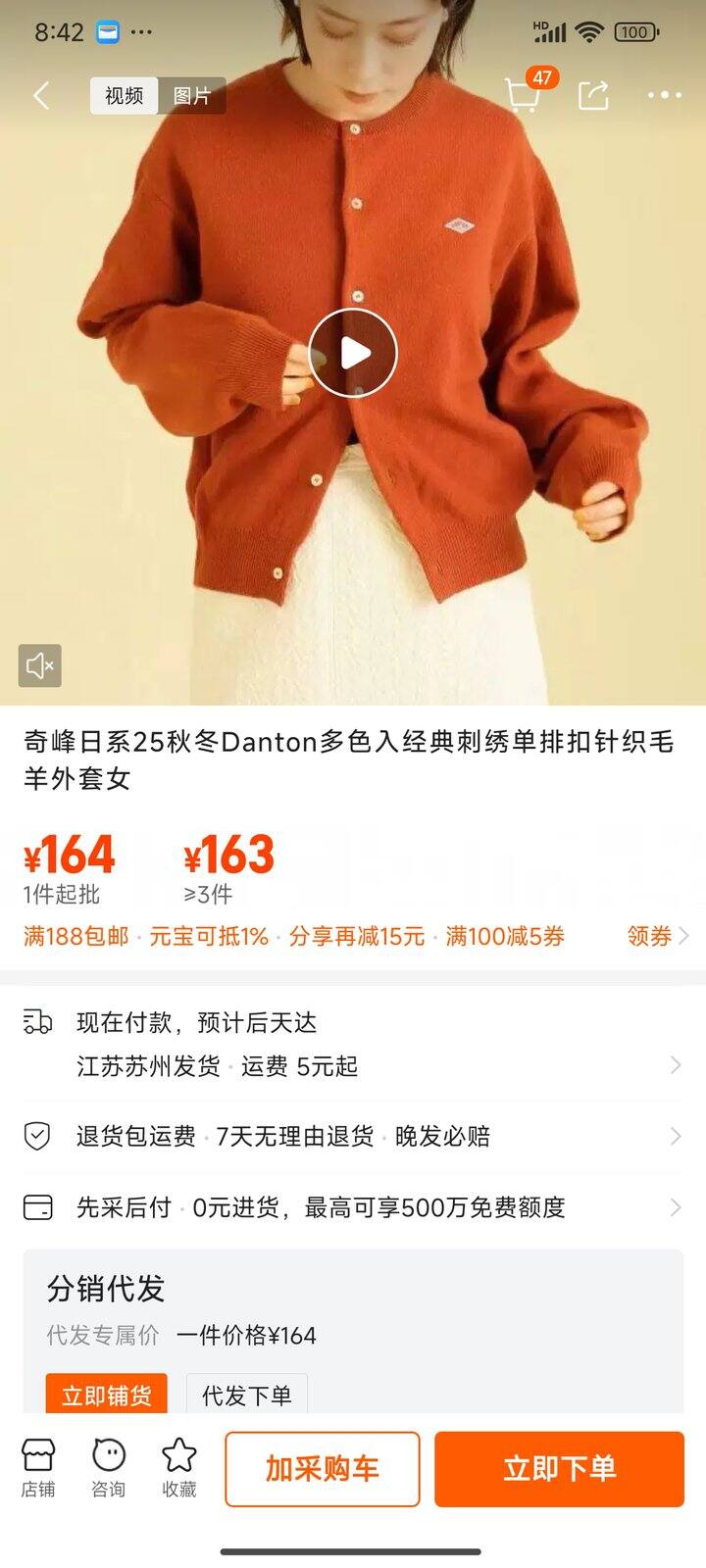Open 咨询 to chat with the seller
This screenshot has width=706, height=1568.
pyautogui.click(x=109, y=1467)
